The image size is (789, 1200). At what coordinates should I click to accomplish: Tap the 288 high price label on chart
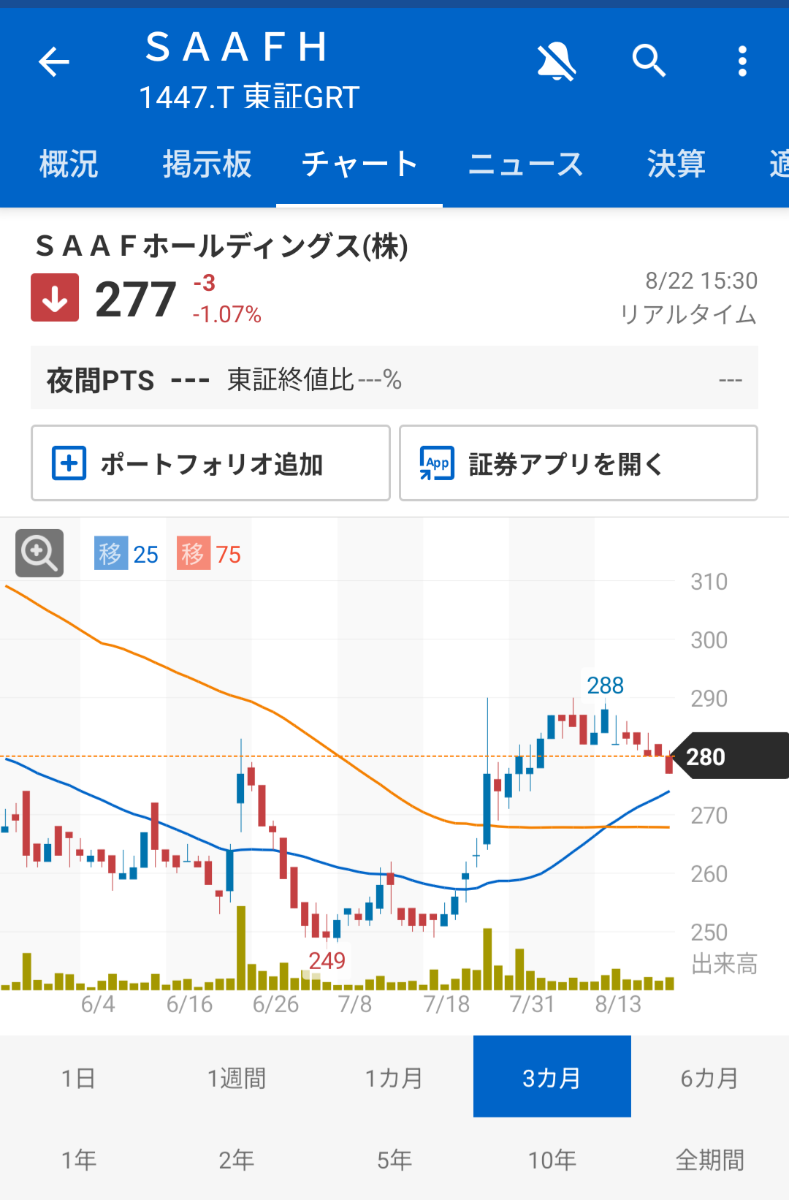(605, 685)
